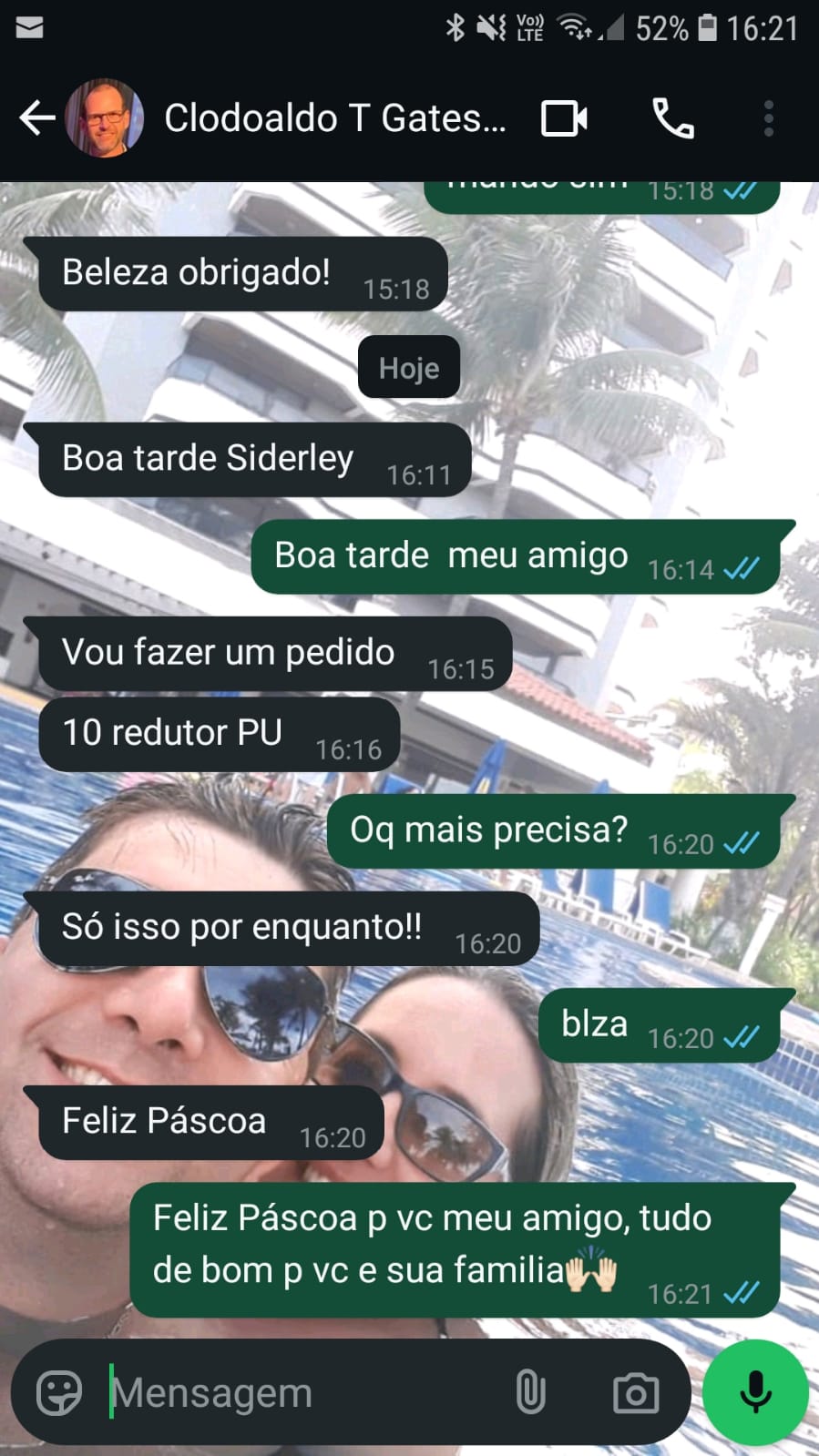Attach a file to the chat

click(x=530, y=1392)
